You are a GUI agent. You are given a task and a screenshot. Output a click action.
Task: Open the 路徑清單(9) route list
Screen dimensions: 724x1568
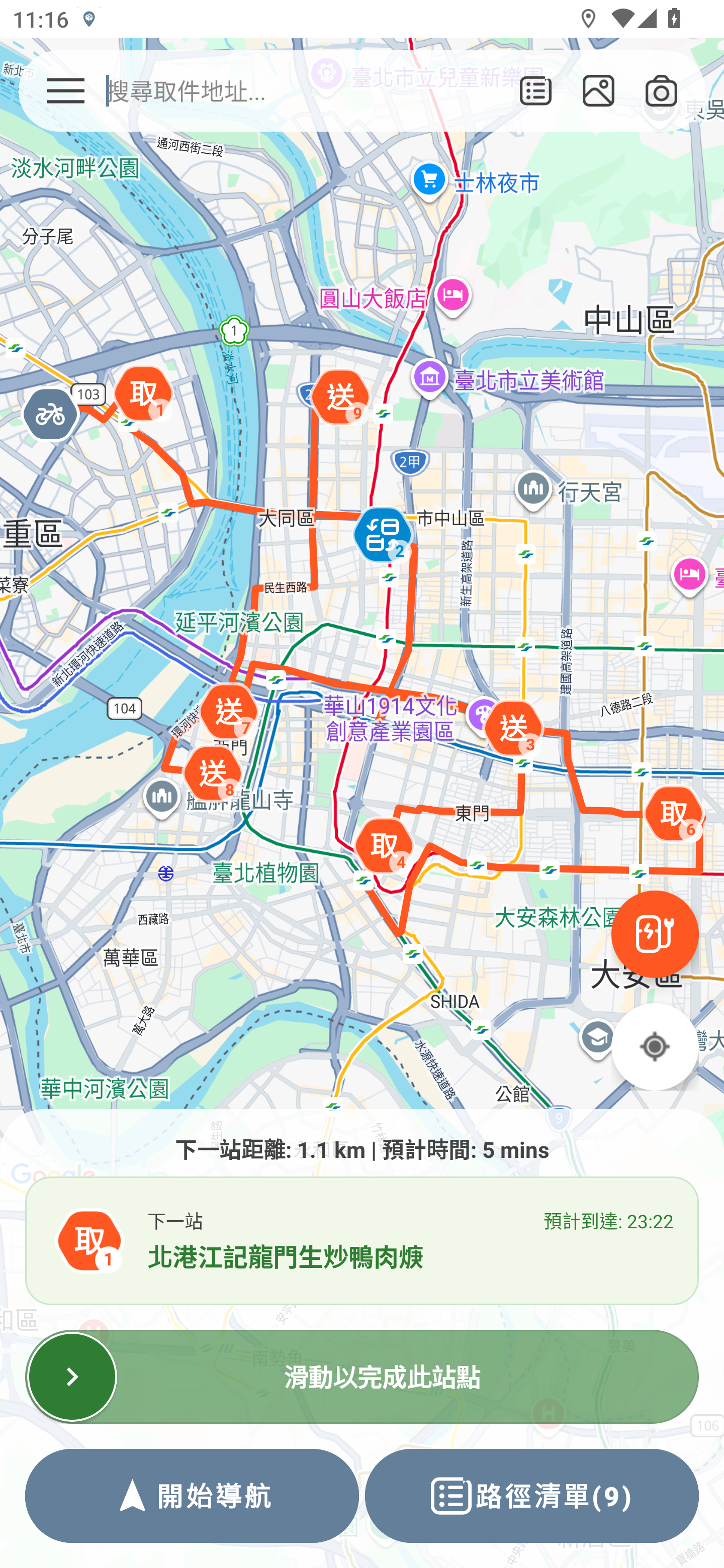531,1494
